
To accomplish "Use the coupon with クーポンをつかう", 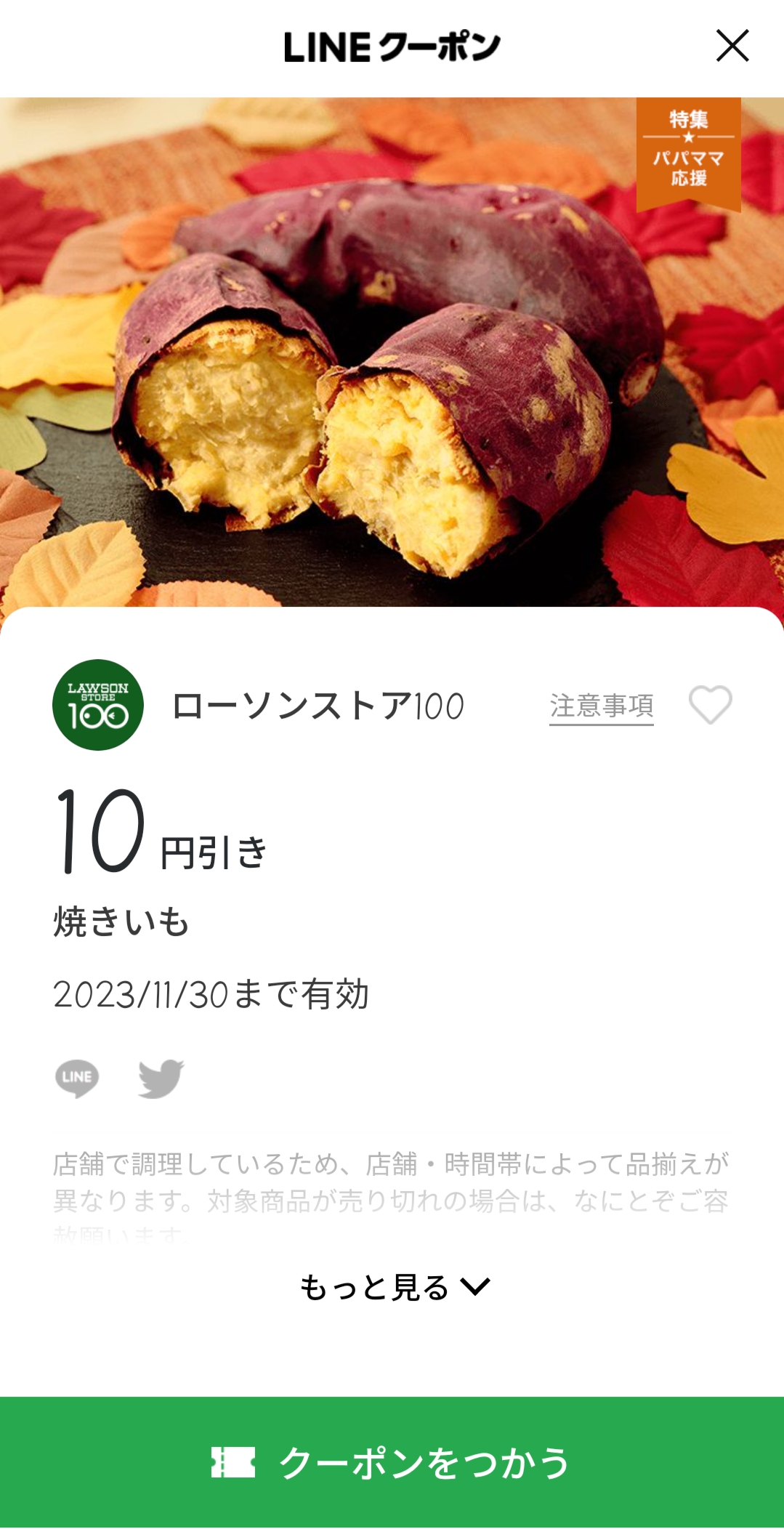I will click(392, 1462).
